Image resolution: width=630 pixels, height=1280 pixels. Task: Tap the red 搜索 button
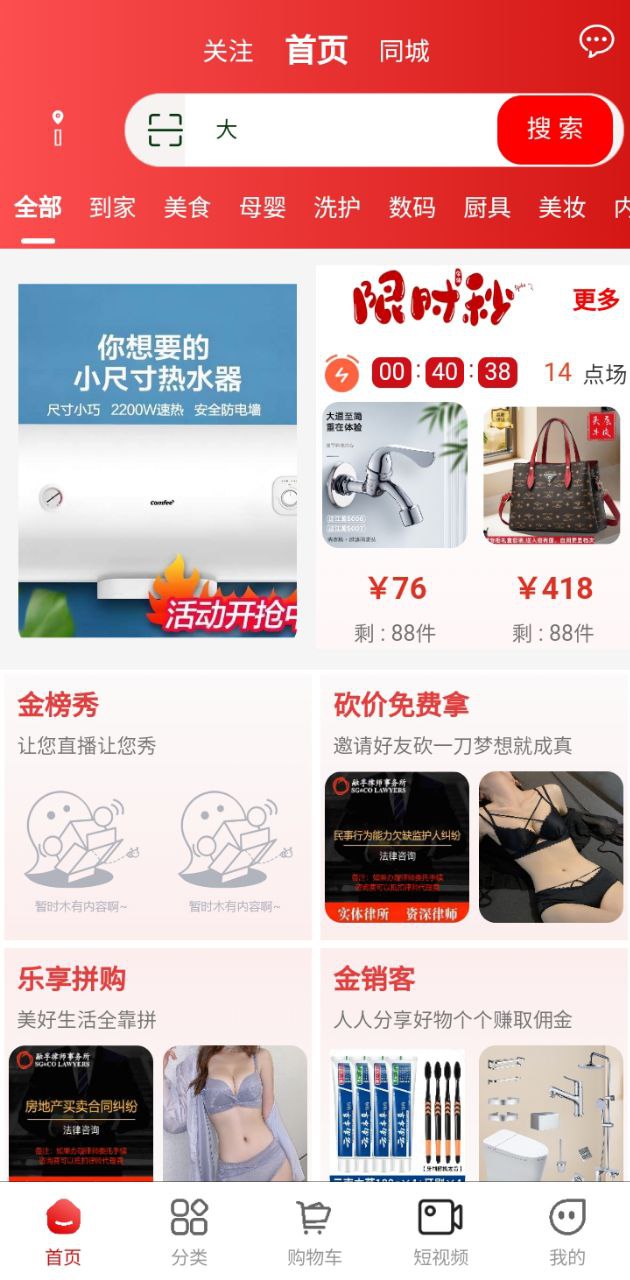tap(555, 129)
